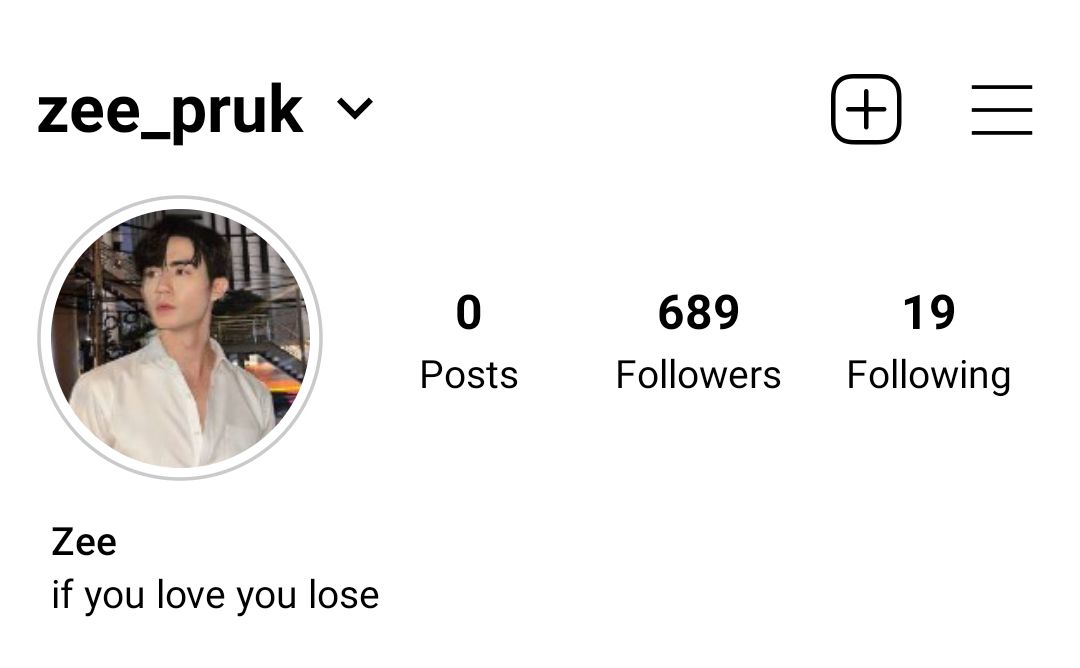Open the 19 Following list
Image resolution: width=1080 pixels, height=668 pixels.
point(928,341)
